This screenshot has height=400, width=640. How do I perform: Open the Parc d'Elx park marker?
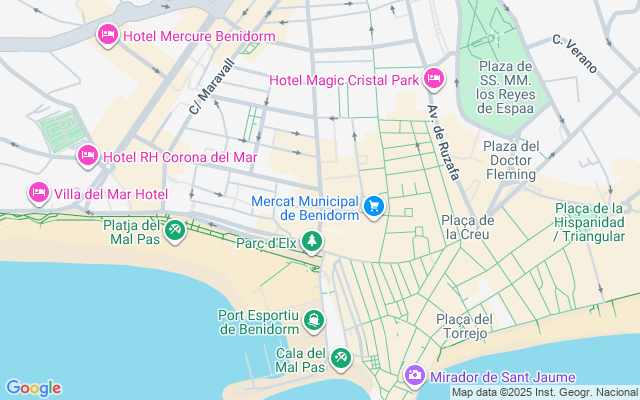(x=313, y=242)
